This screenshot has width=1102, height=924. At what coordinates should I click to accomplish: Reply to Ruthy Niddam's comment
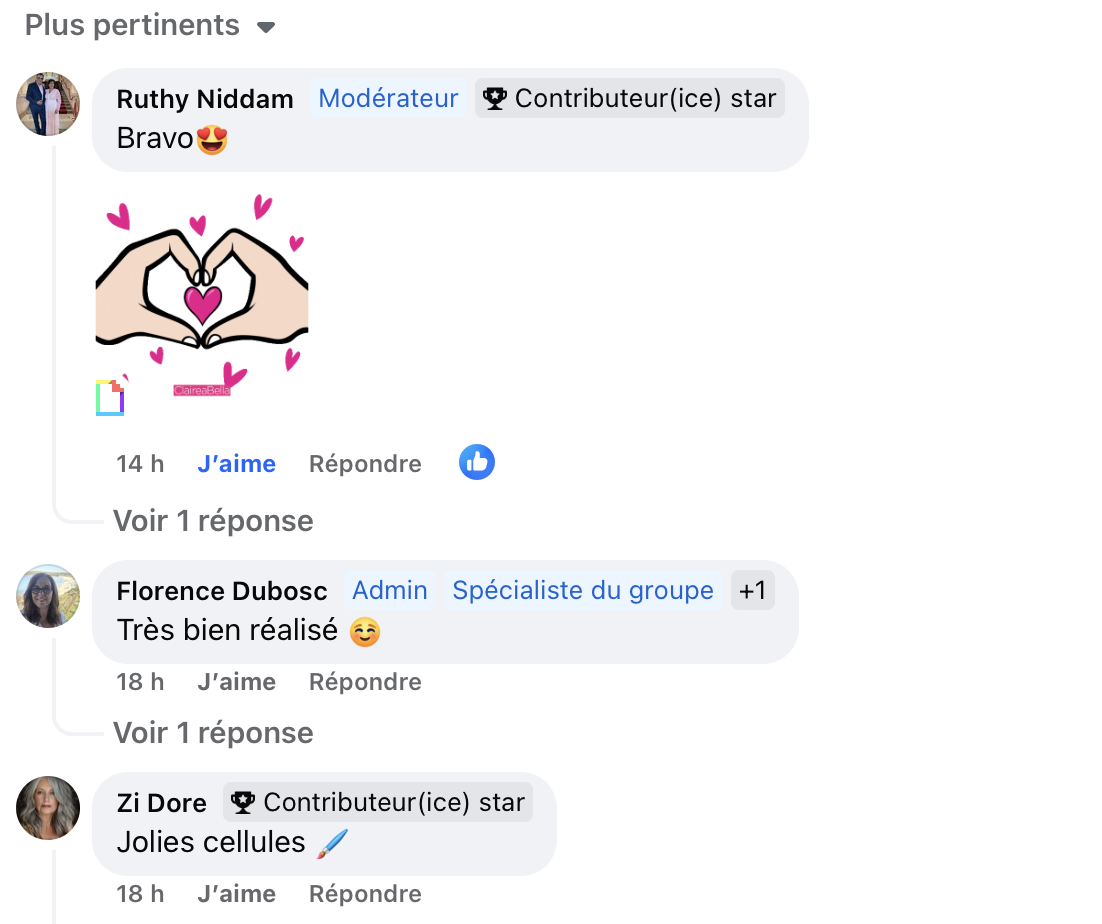pyautogui.click(x=365, y=464)
